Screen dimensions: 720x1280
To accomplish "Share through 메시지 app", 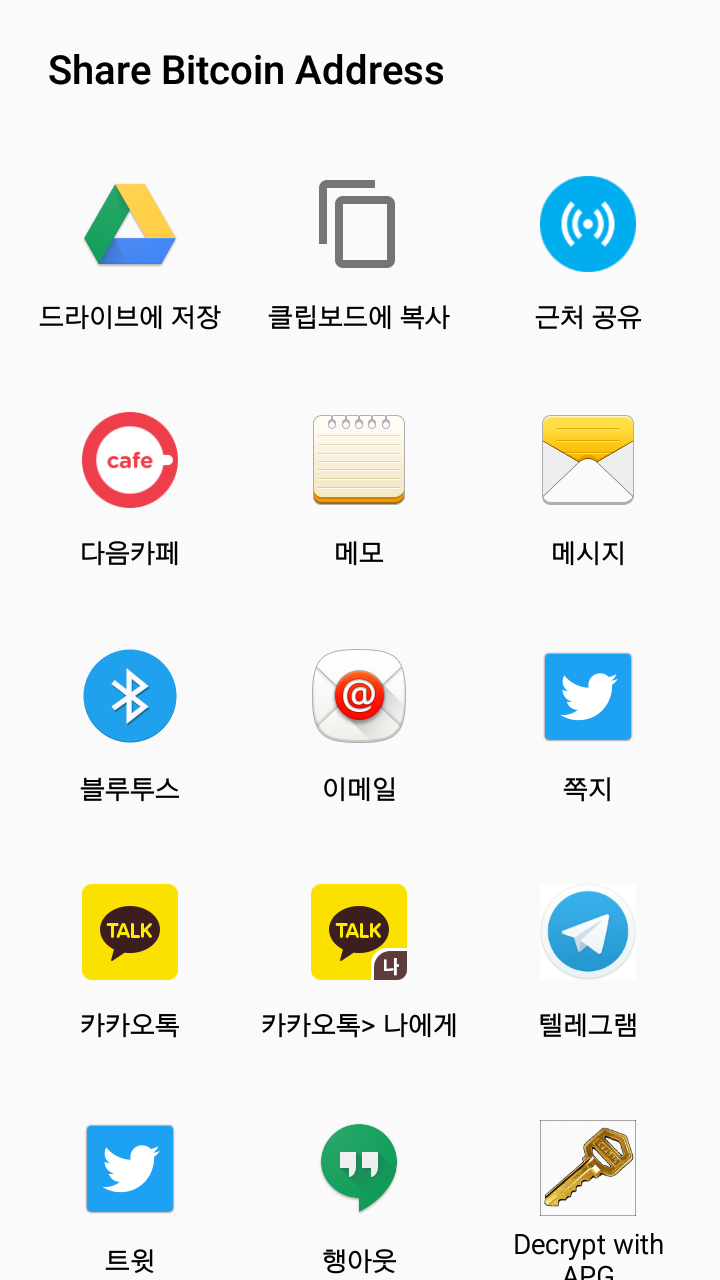I will [587, 460].
